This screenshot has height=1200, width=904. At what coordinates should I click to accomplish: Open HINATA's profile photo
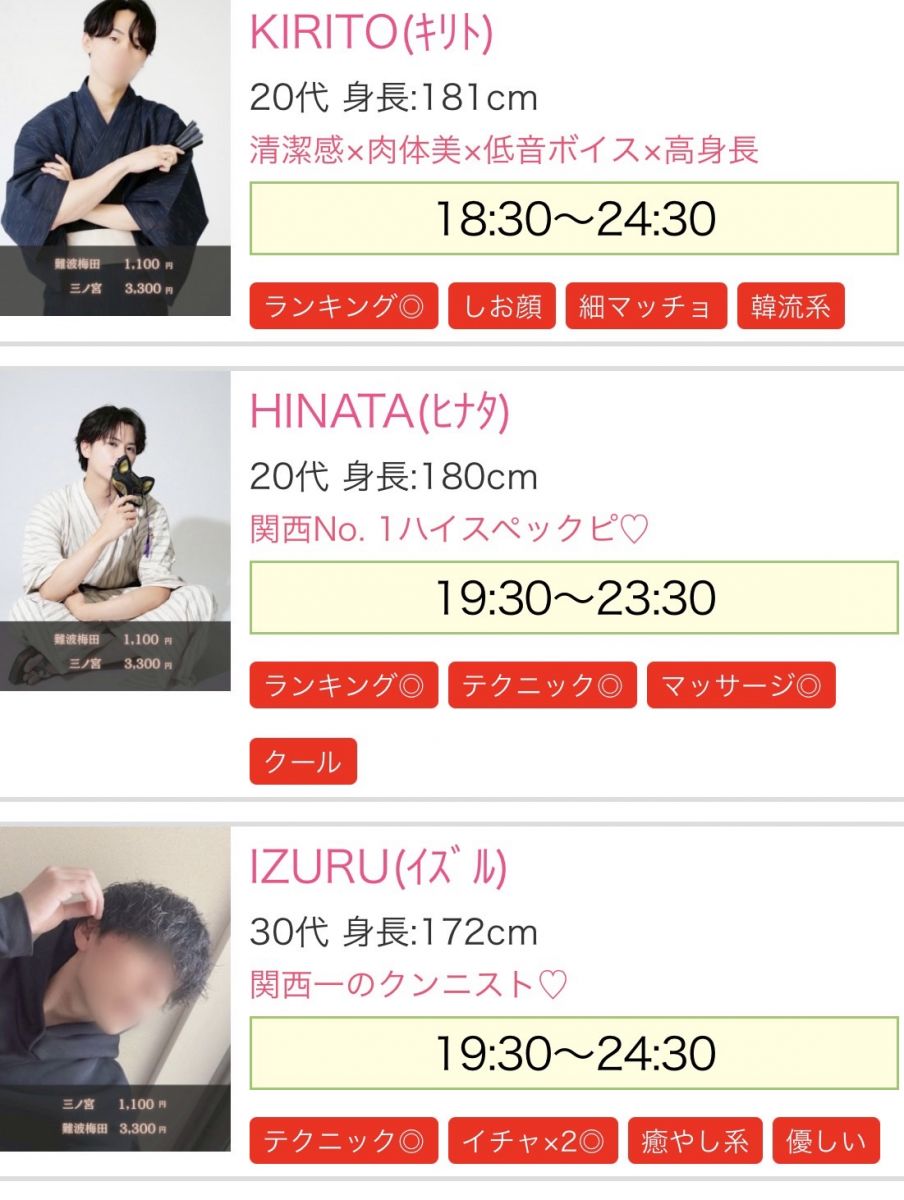point(115,530)
